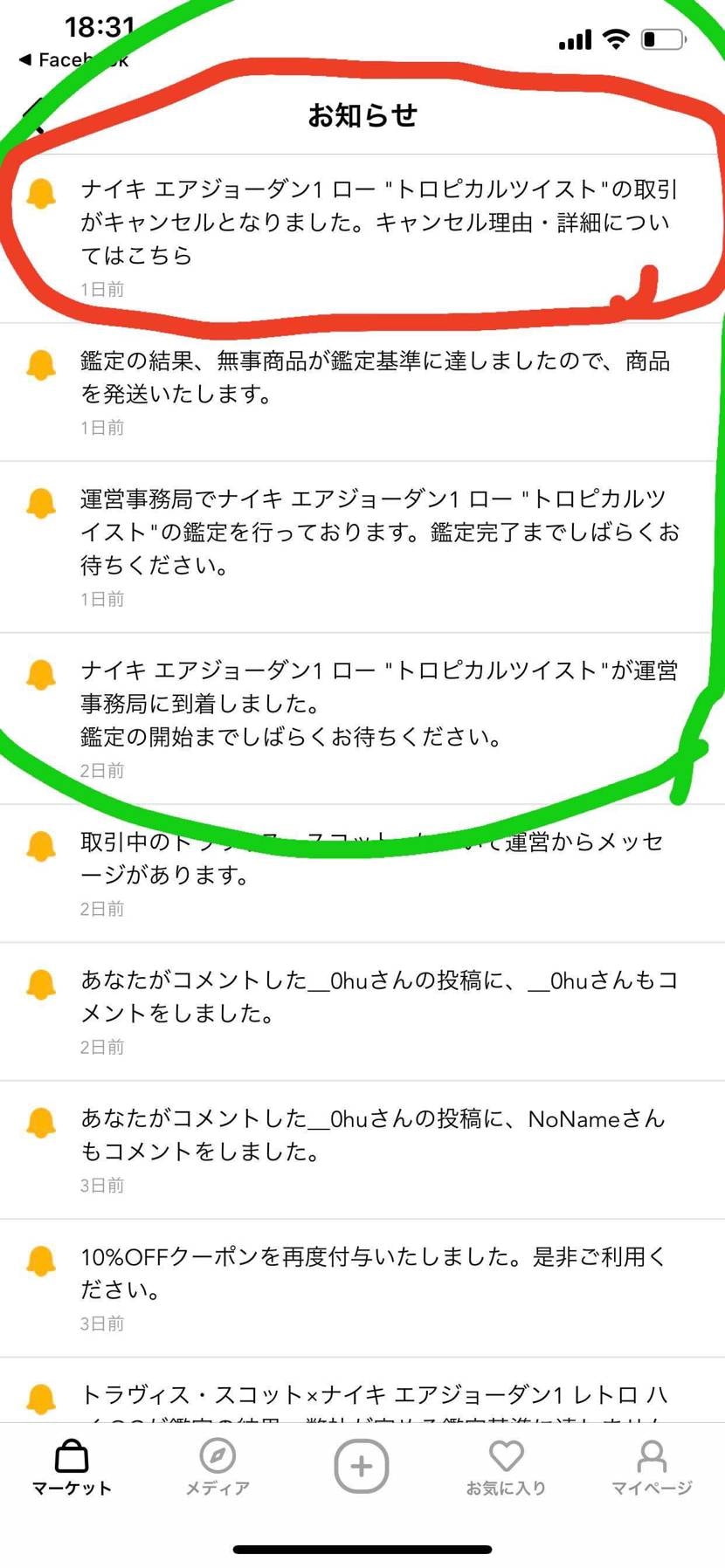Tap the bell icon beside the NoName comment notice
This screenshot has height=1568, width=725.
pyautogui.click(x=40, y=1122)
